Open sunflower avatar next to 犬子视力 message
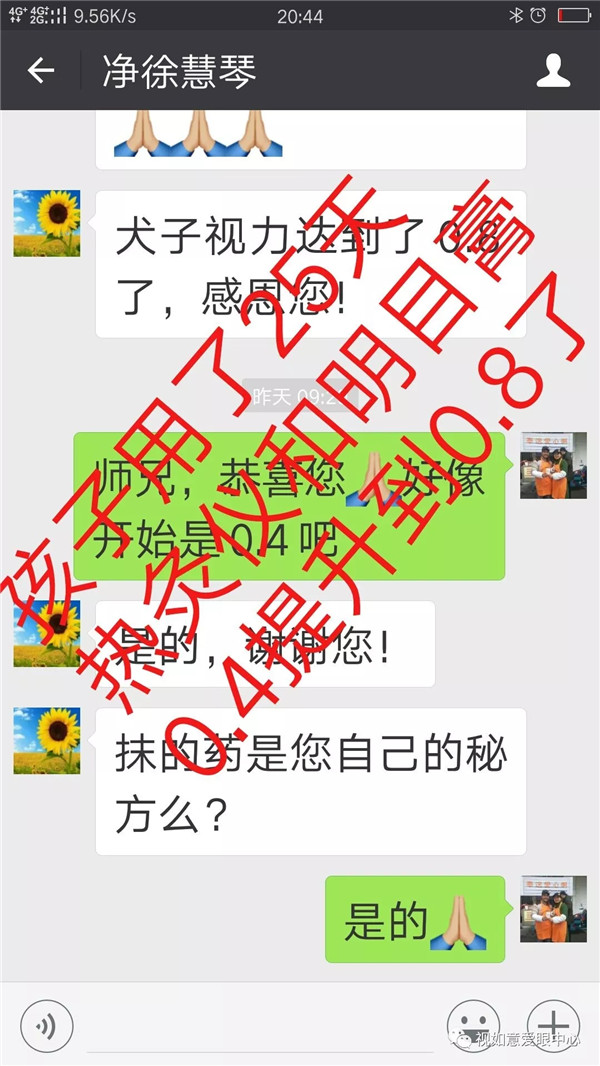600x1066 pixels. [46, 224]
